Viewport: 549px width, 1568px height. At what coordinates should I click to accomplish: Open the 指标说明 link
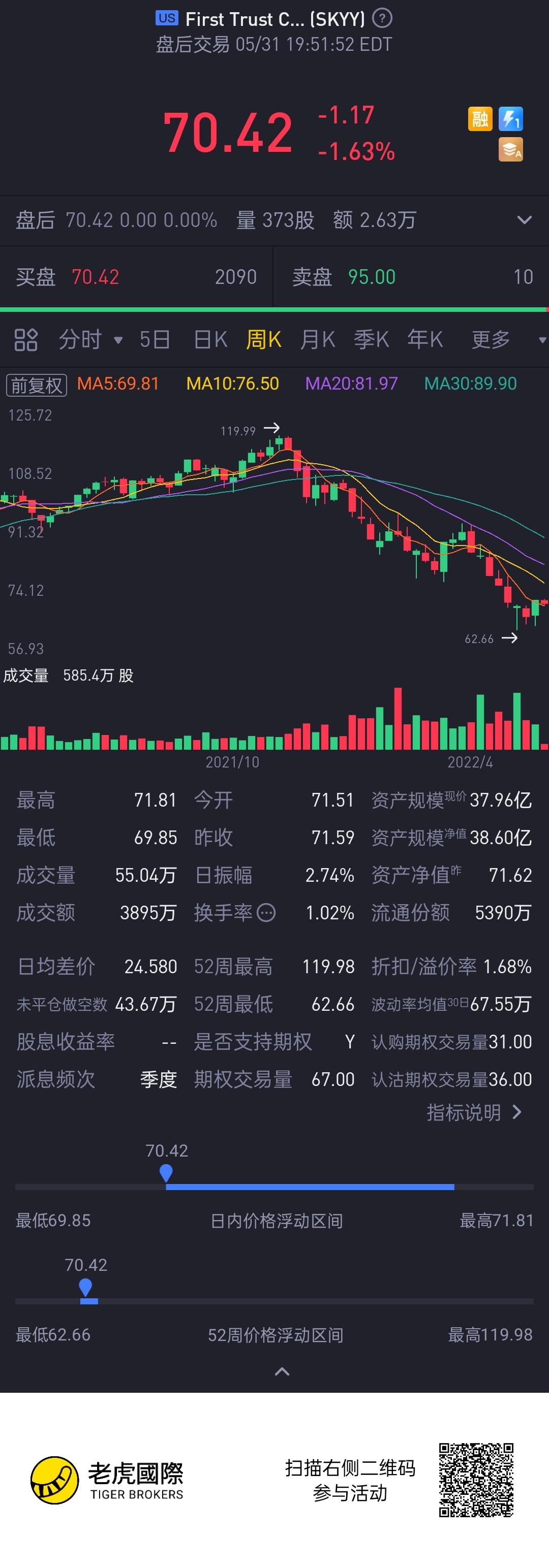(474, 1112)
